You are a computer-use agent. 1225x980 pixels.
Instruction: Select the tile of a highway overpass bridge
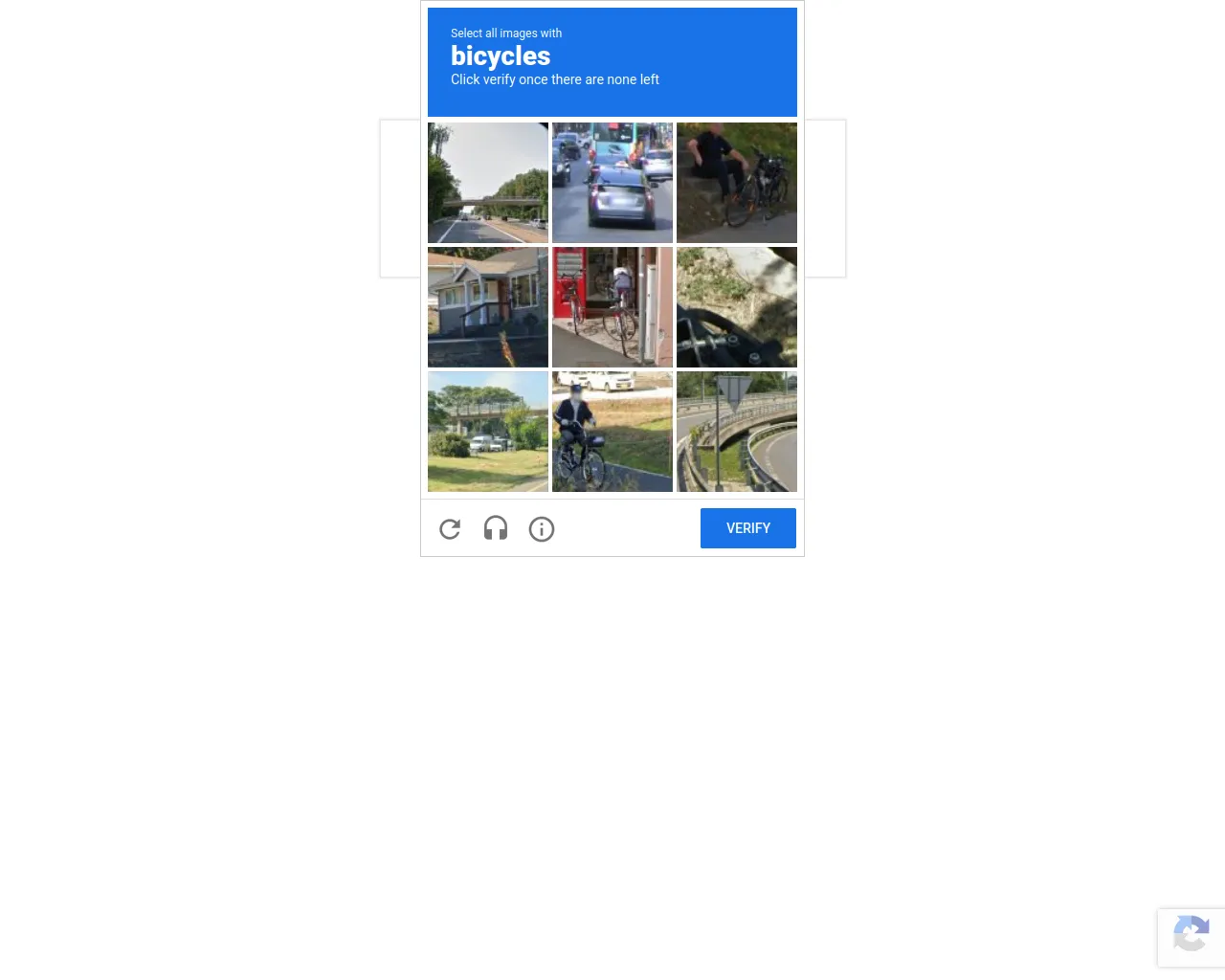coord(487,183)
